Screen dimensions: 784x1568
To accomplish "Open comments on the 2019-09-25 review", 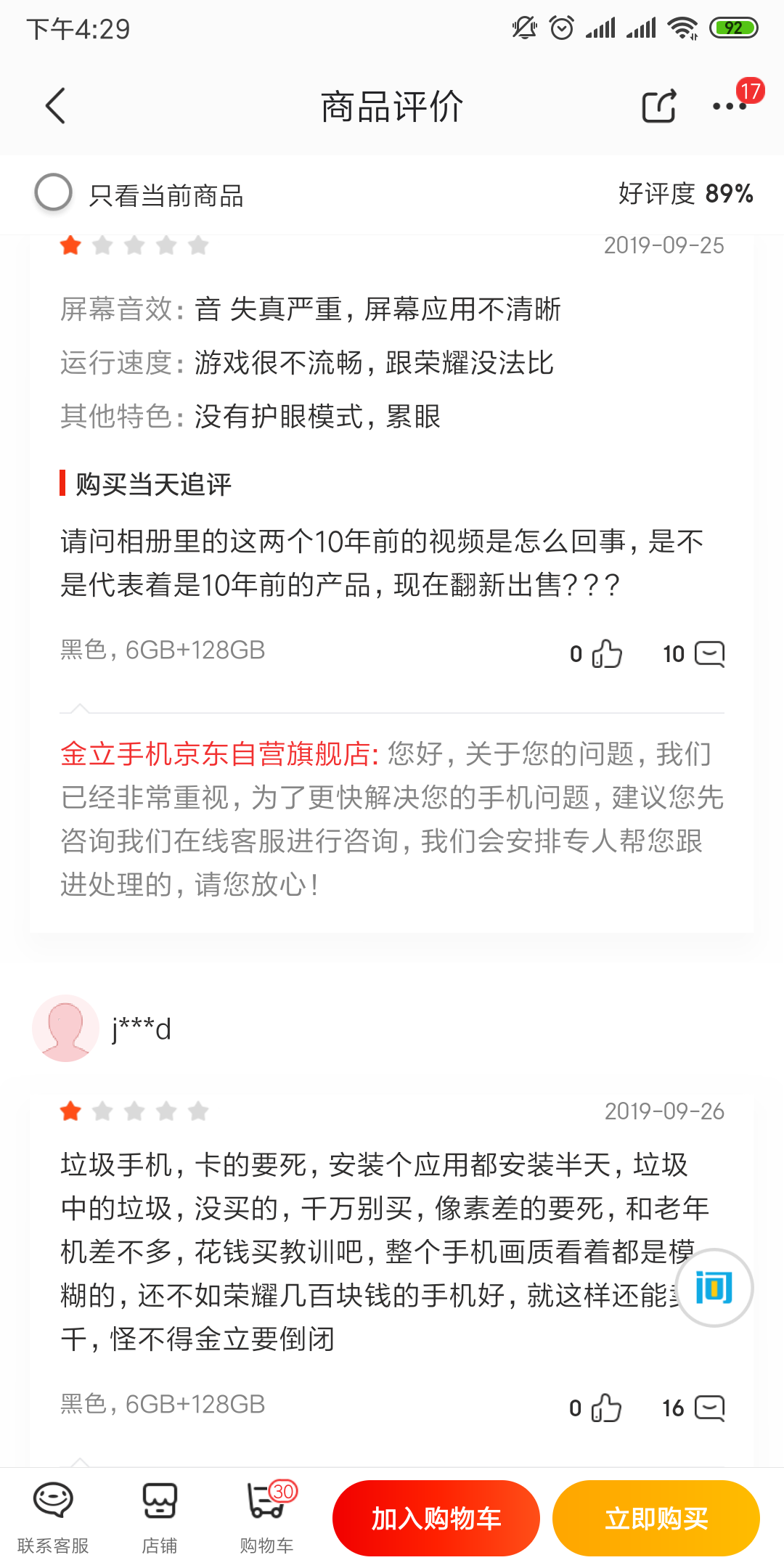I will click(708, 653).
